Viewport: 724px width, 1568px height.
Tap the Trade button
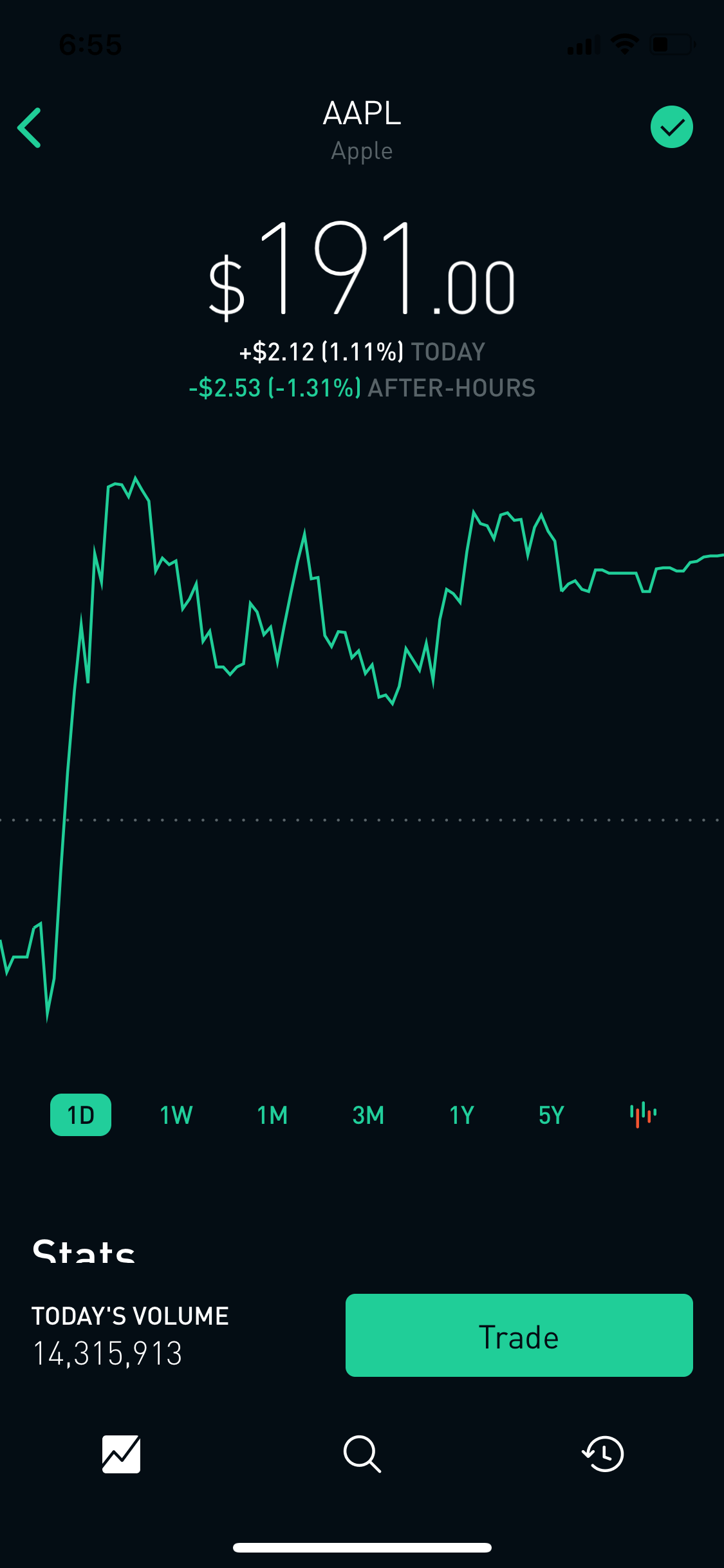(519, 1335)
